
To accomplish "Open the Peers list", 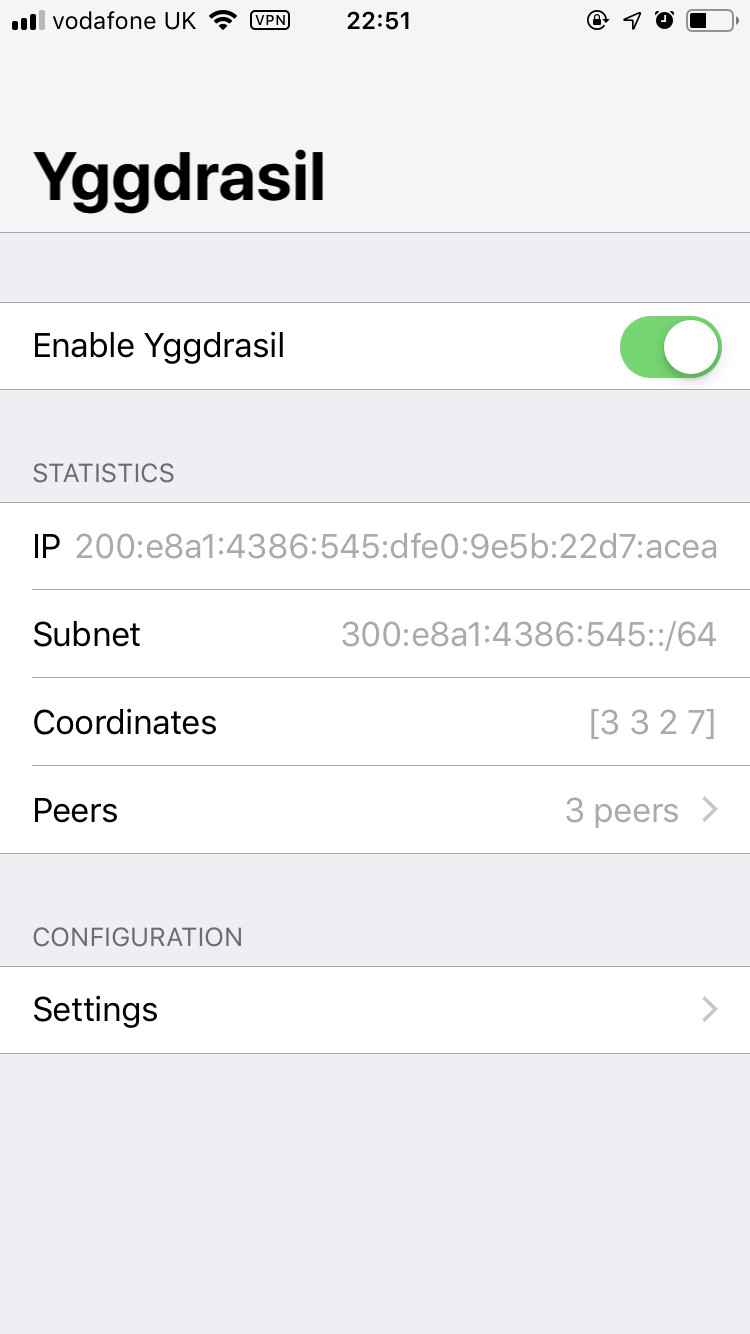I will [375, 810].
